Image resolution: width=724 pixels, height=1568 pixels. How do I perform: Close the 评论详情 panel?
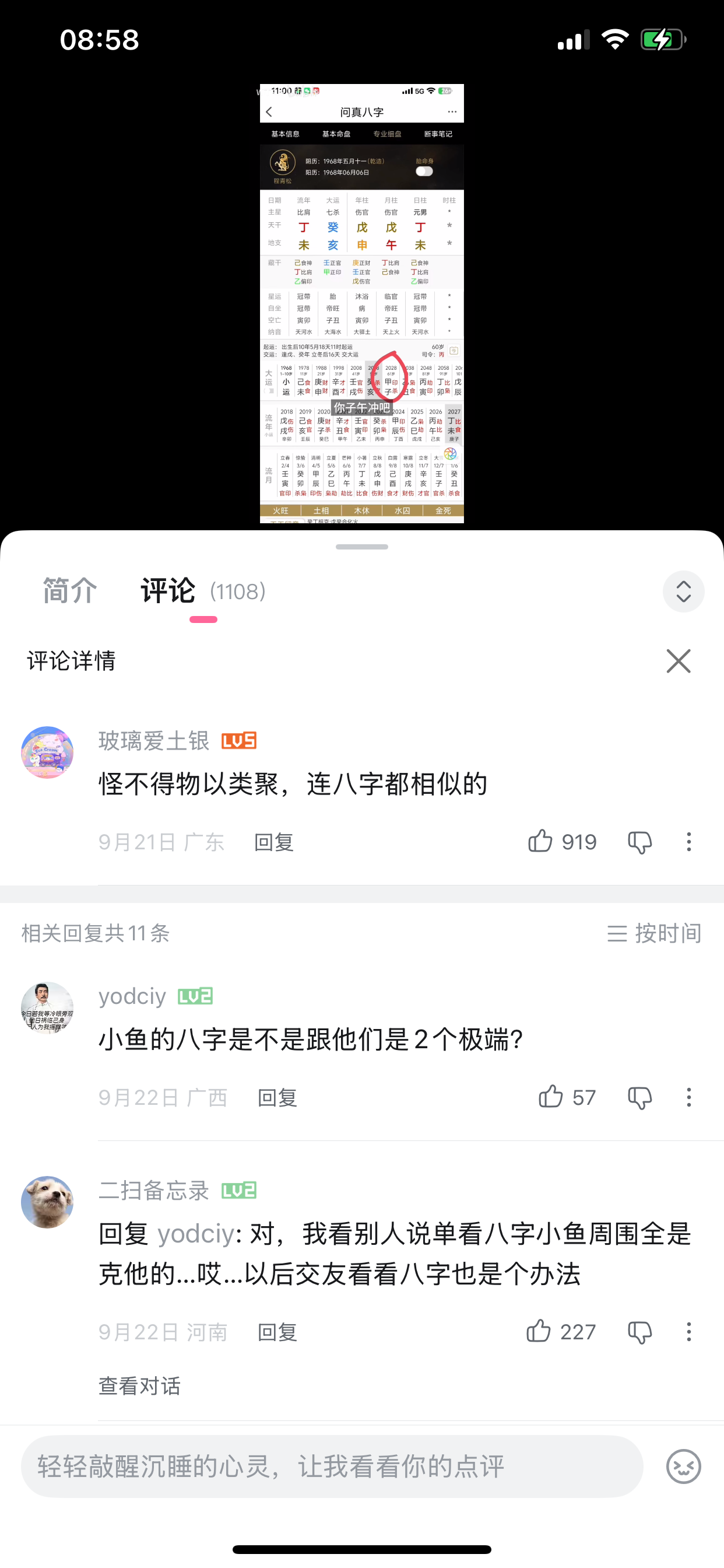[679, 661]
